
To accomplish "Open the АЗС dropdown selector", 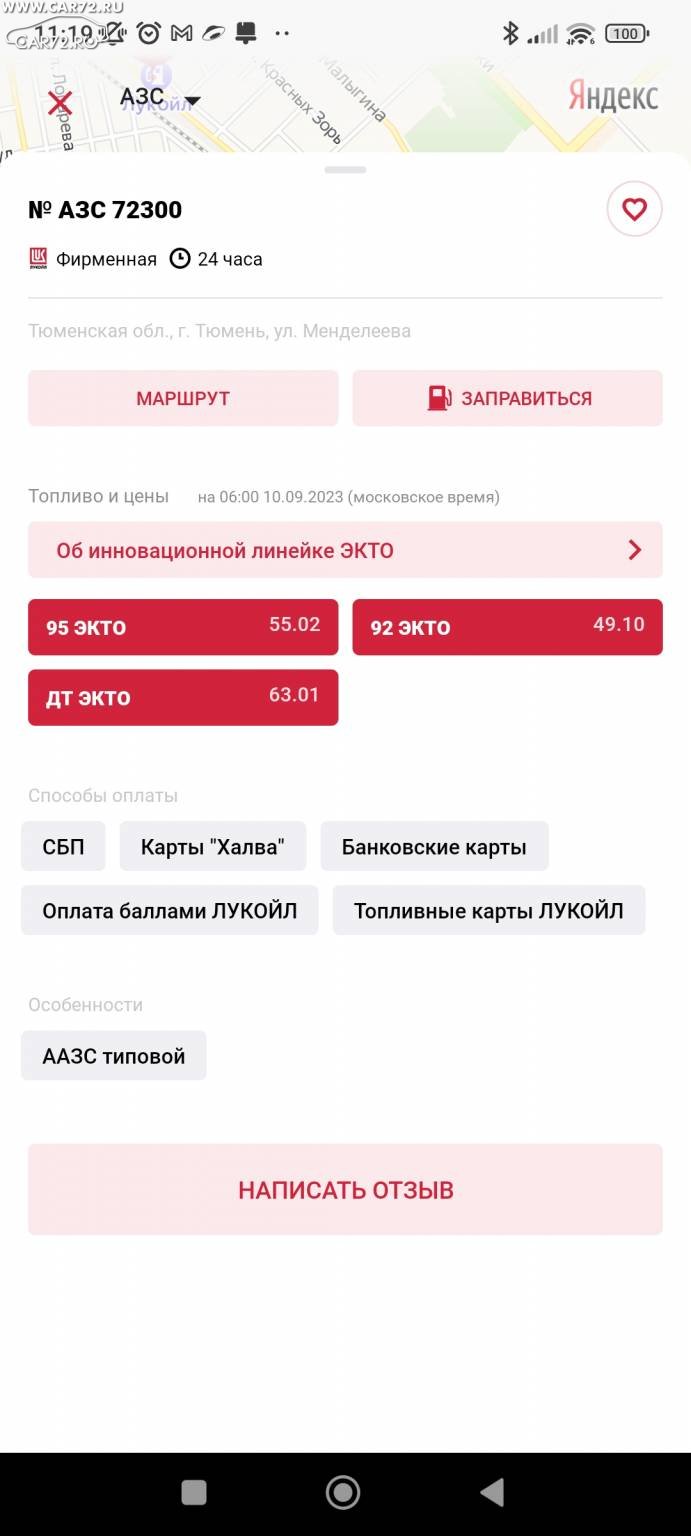I will 160,98.
